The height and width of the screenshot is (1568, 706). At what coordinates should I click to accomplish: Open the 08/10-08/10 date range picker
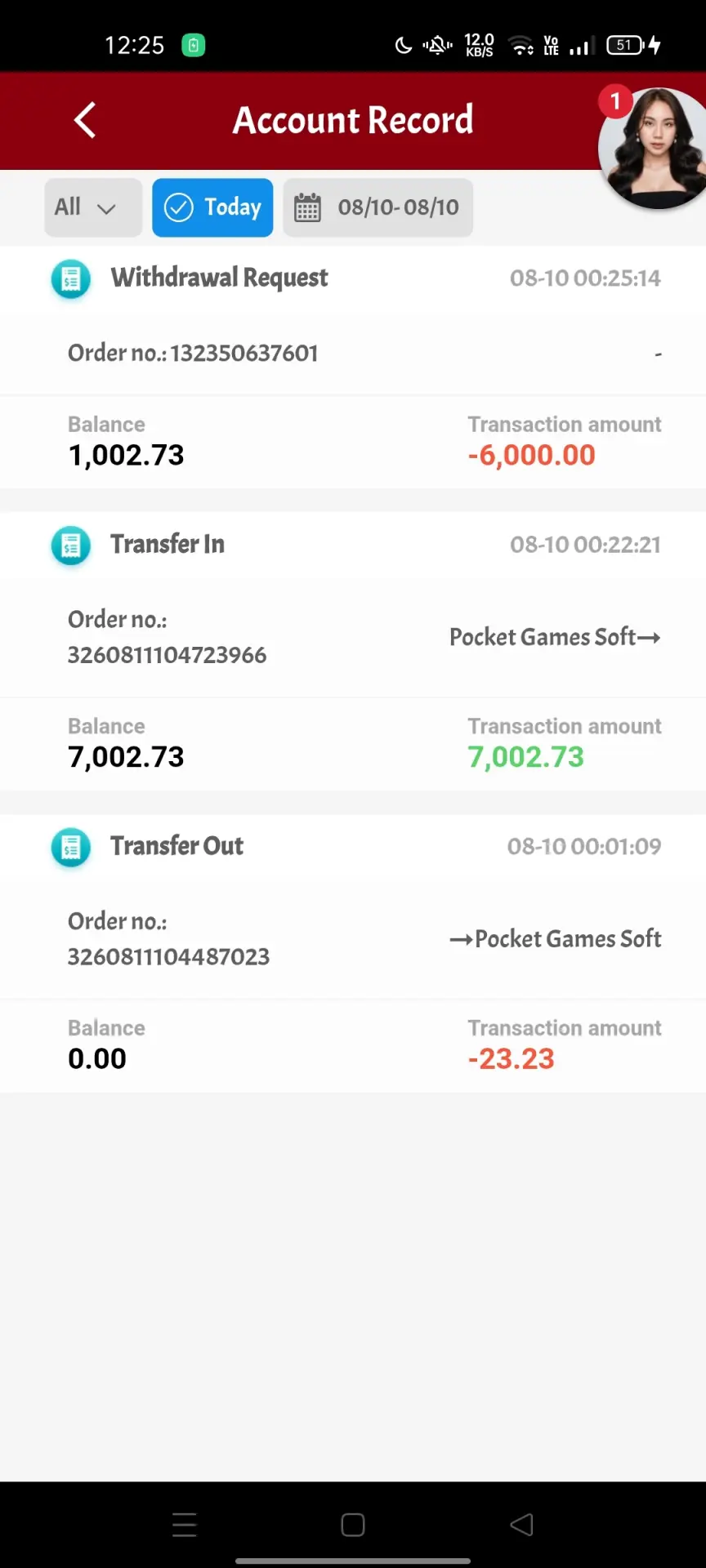378,207
